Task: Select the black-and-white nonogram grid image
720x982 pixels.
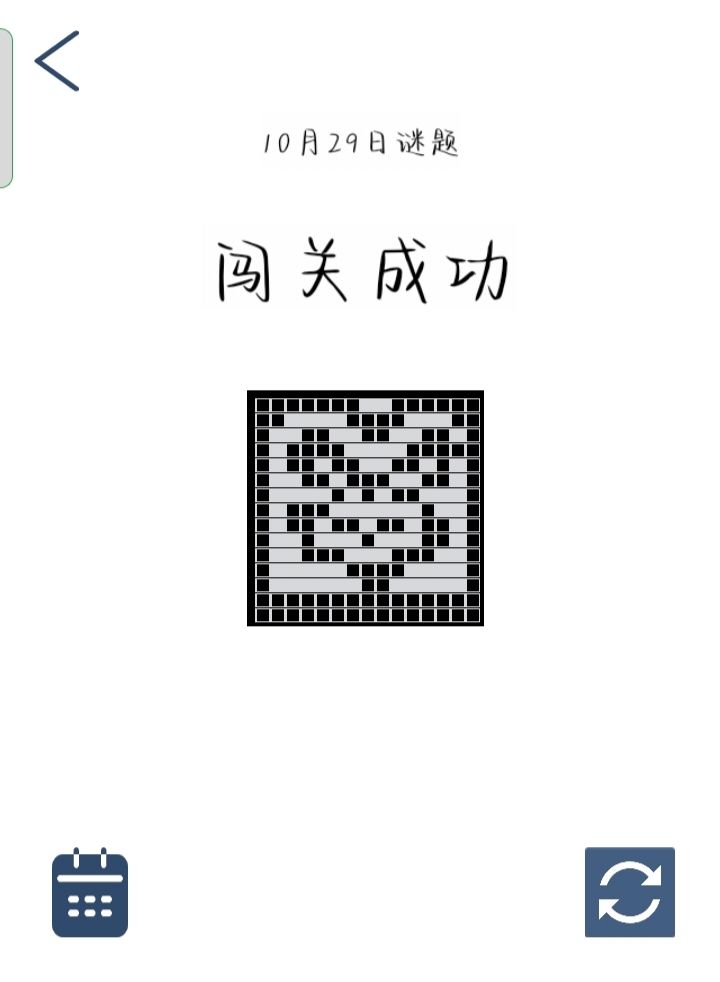Action: point(364,506)
